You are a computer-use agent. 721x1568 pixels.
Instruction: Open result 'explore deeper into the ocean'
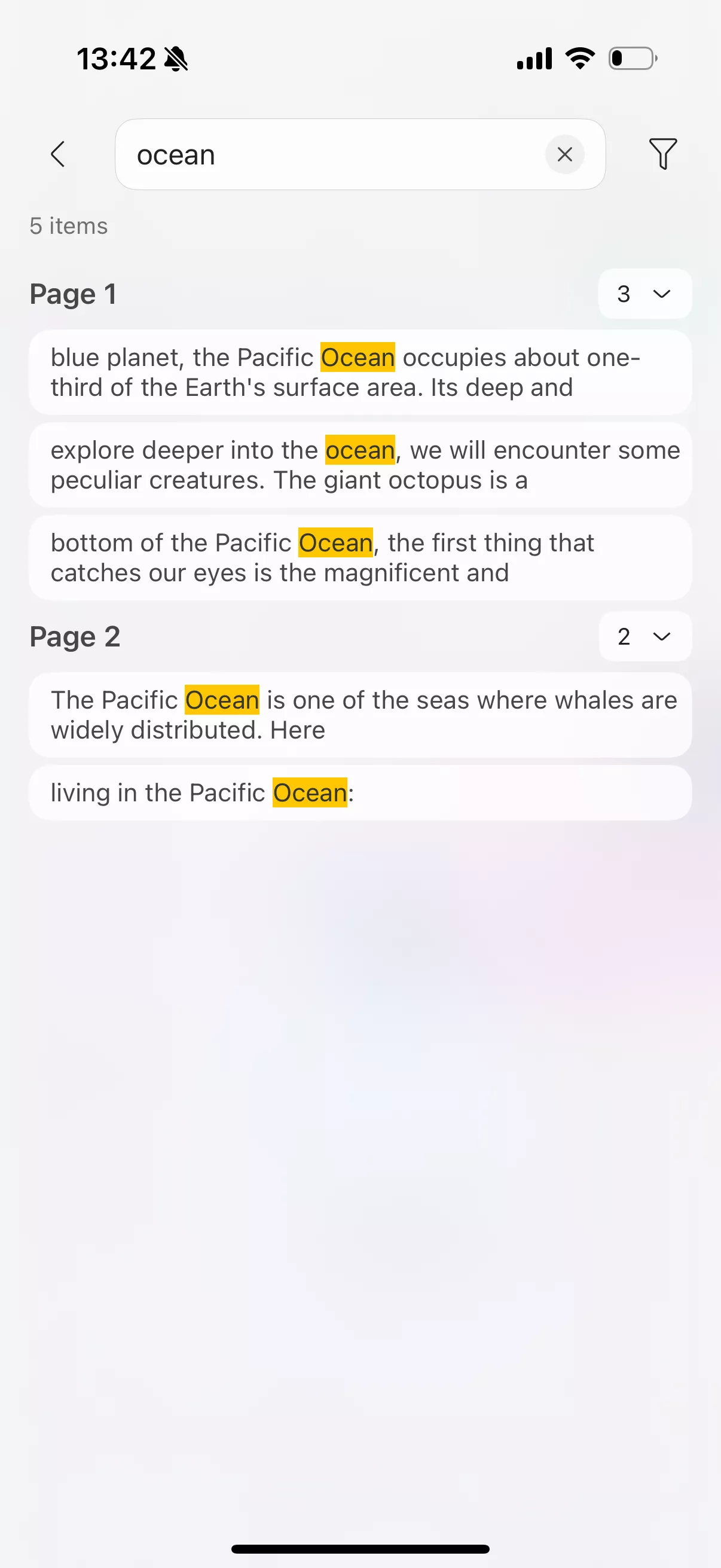tap(360, 465)
